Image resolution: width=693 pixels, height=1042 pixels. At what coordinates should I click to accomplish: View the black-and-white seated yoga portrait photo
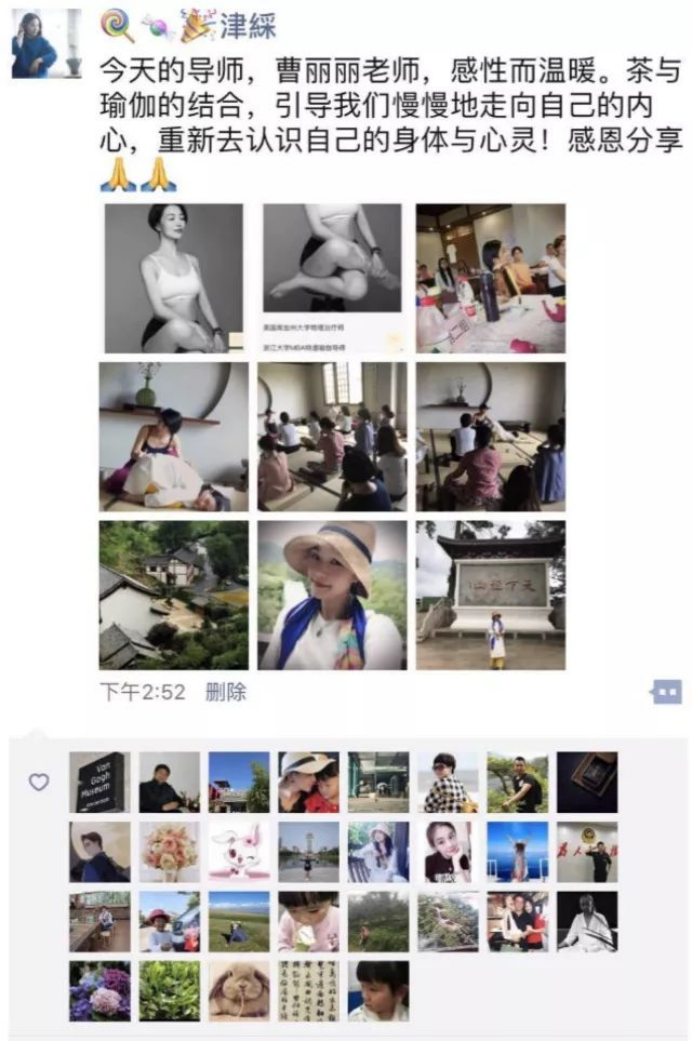174,278
